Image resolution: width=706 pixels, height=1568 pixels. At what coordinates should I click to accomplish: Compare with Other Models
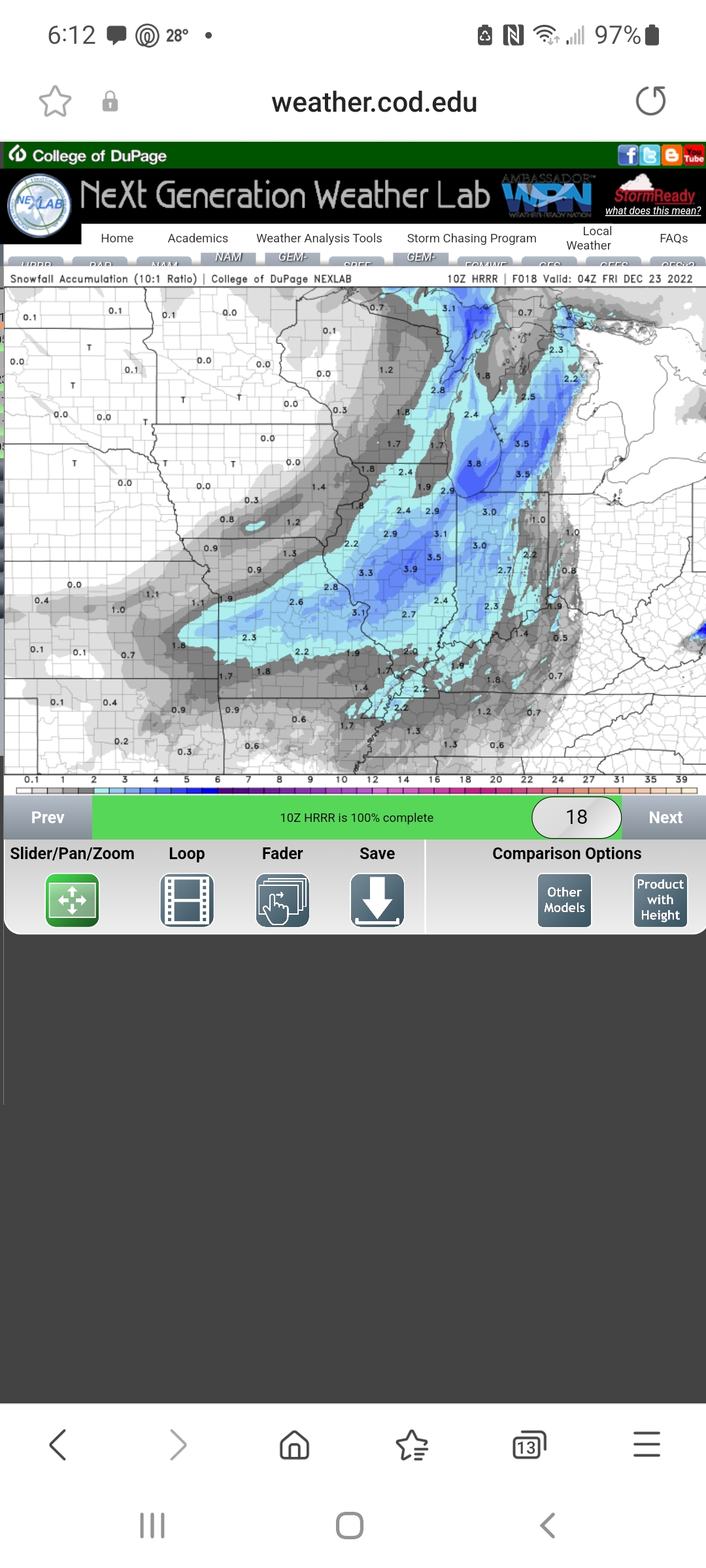click(x=565, y=900)
